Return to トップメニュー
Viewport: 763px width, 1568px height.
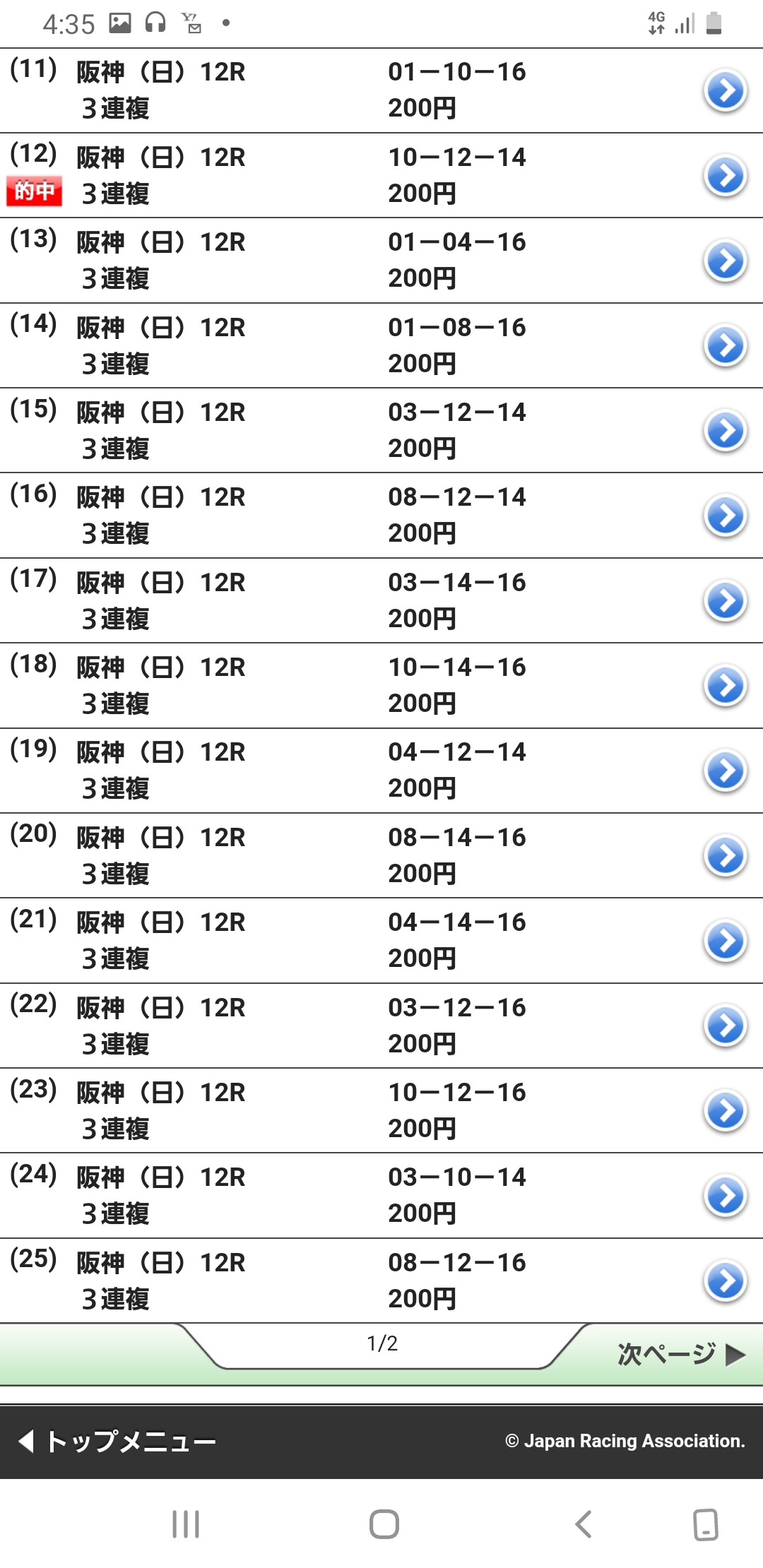click(x=117, y=1441)
